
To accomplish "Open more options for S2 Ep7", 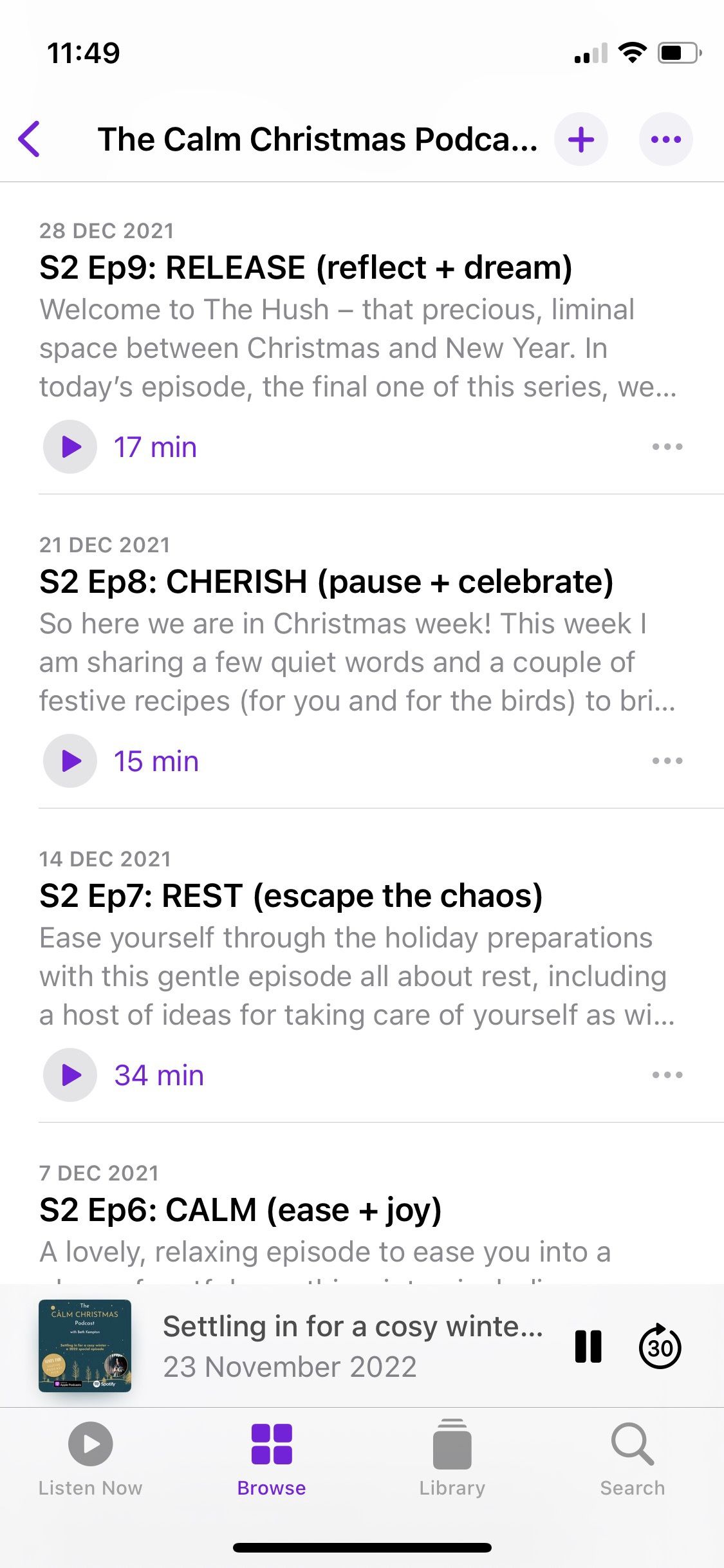I will (x=667, y=1075).
